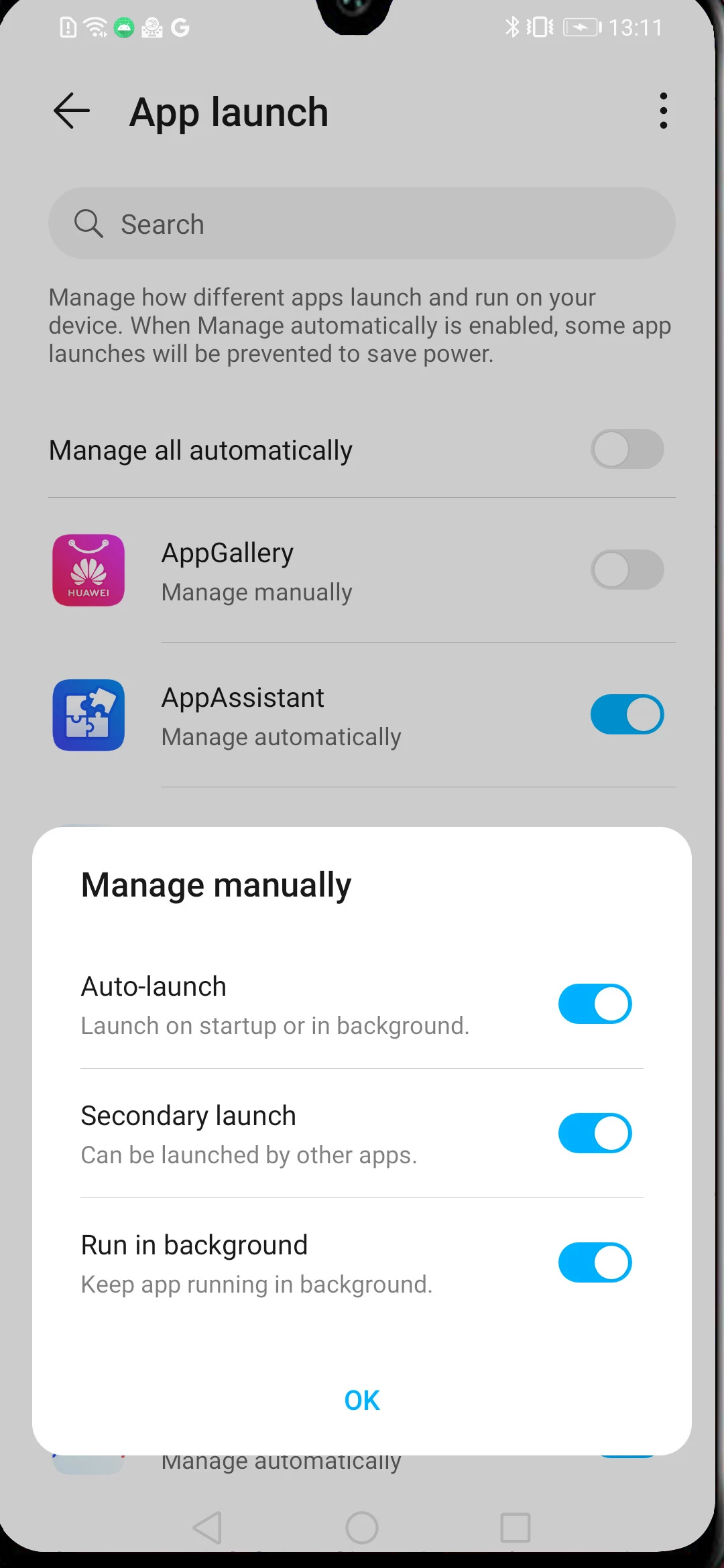Tap the Search field

coord(362,223)
